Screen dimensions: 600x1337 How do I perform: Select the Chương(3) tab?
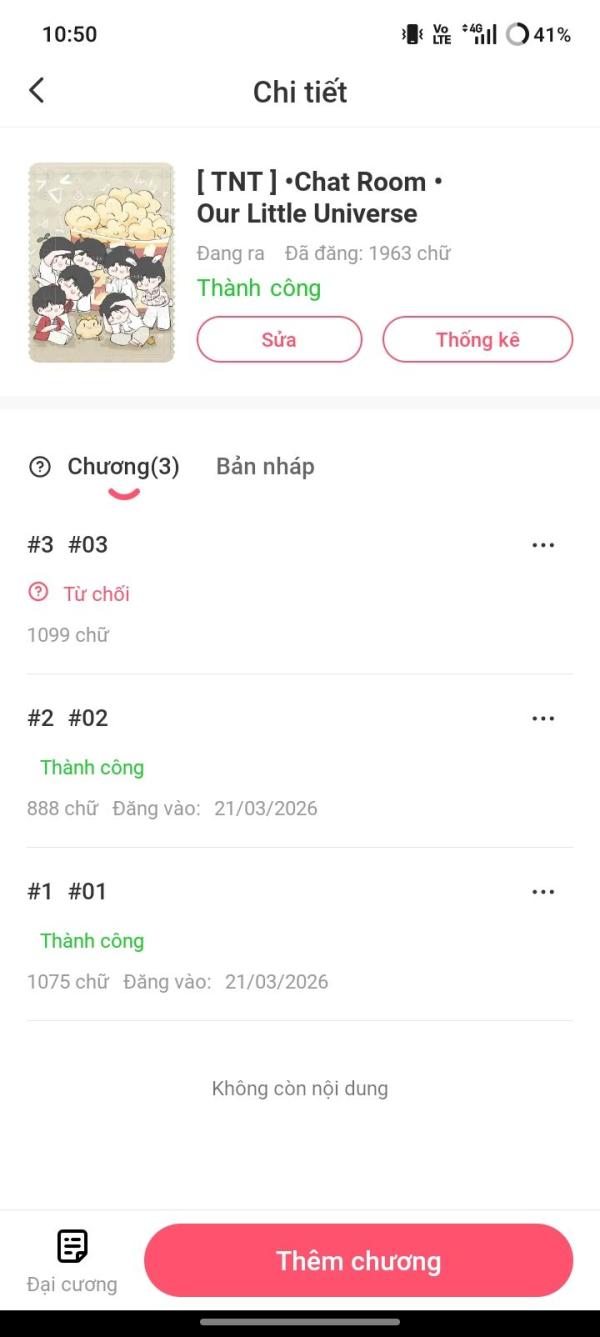point(123,466)
